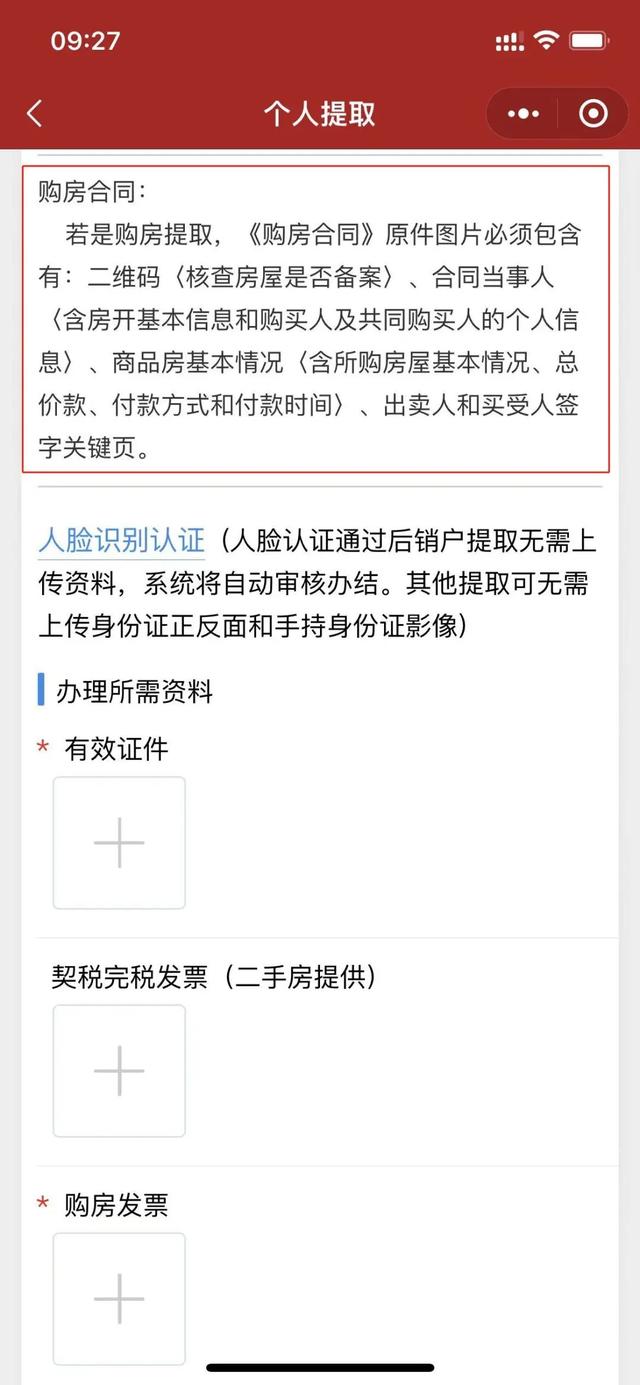The height and width of the screenshot is (1385, 640).
Task: Add image under 有效证件
Action: point(119,842)
